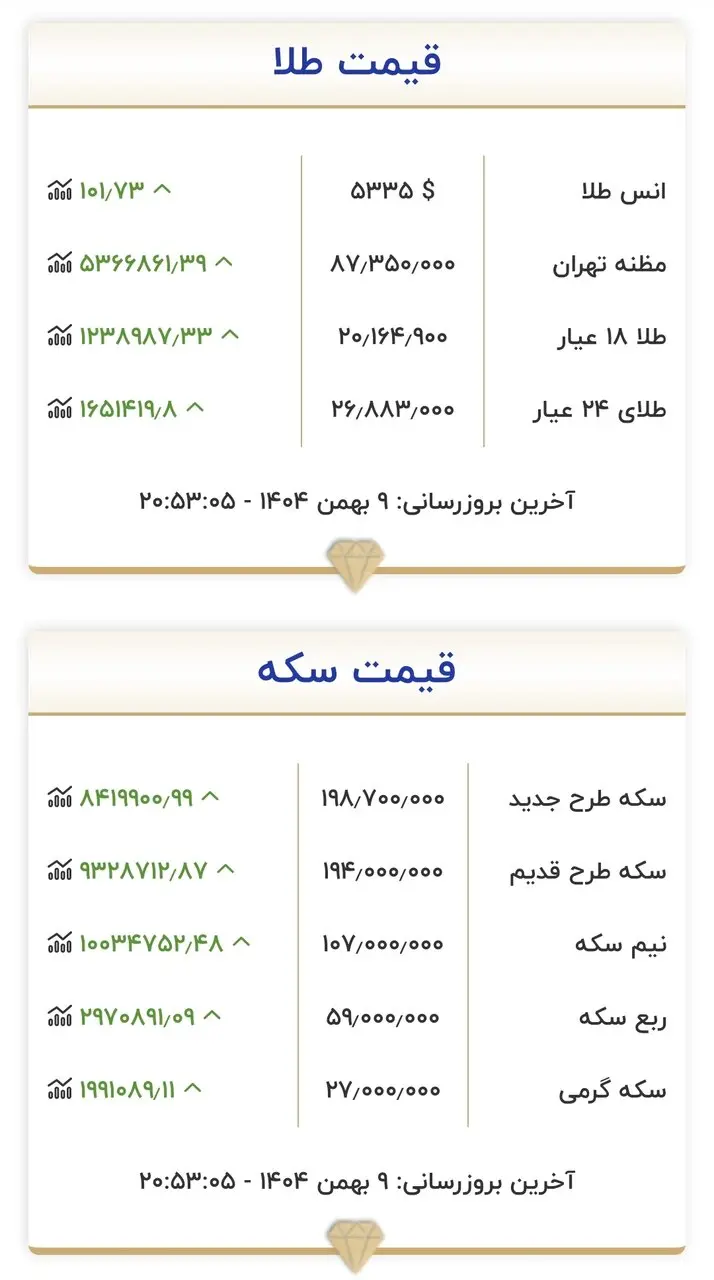This screenshot has width=714, height=1280.
Task: Open the chart icon for سکه طرح جدید
Action: click(x=60, y=798)
